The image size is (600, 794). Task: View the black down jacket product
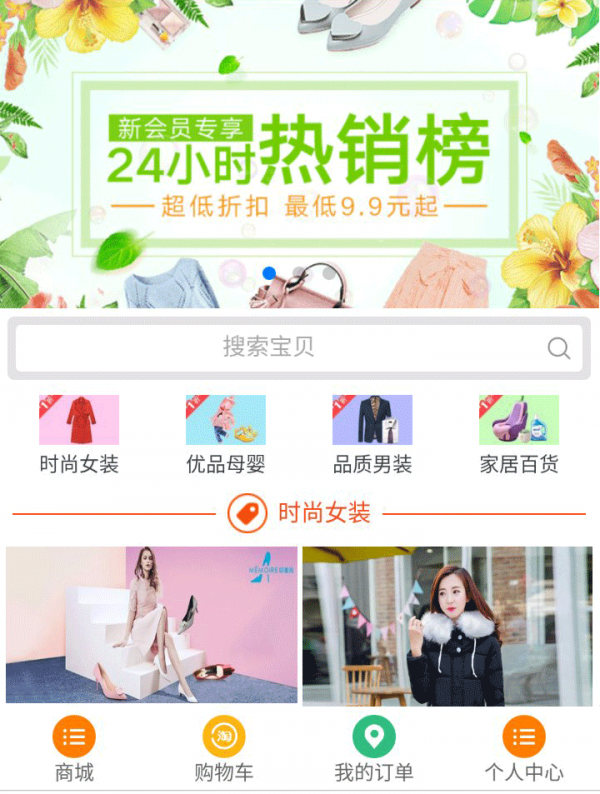(447, 625)
